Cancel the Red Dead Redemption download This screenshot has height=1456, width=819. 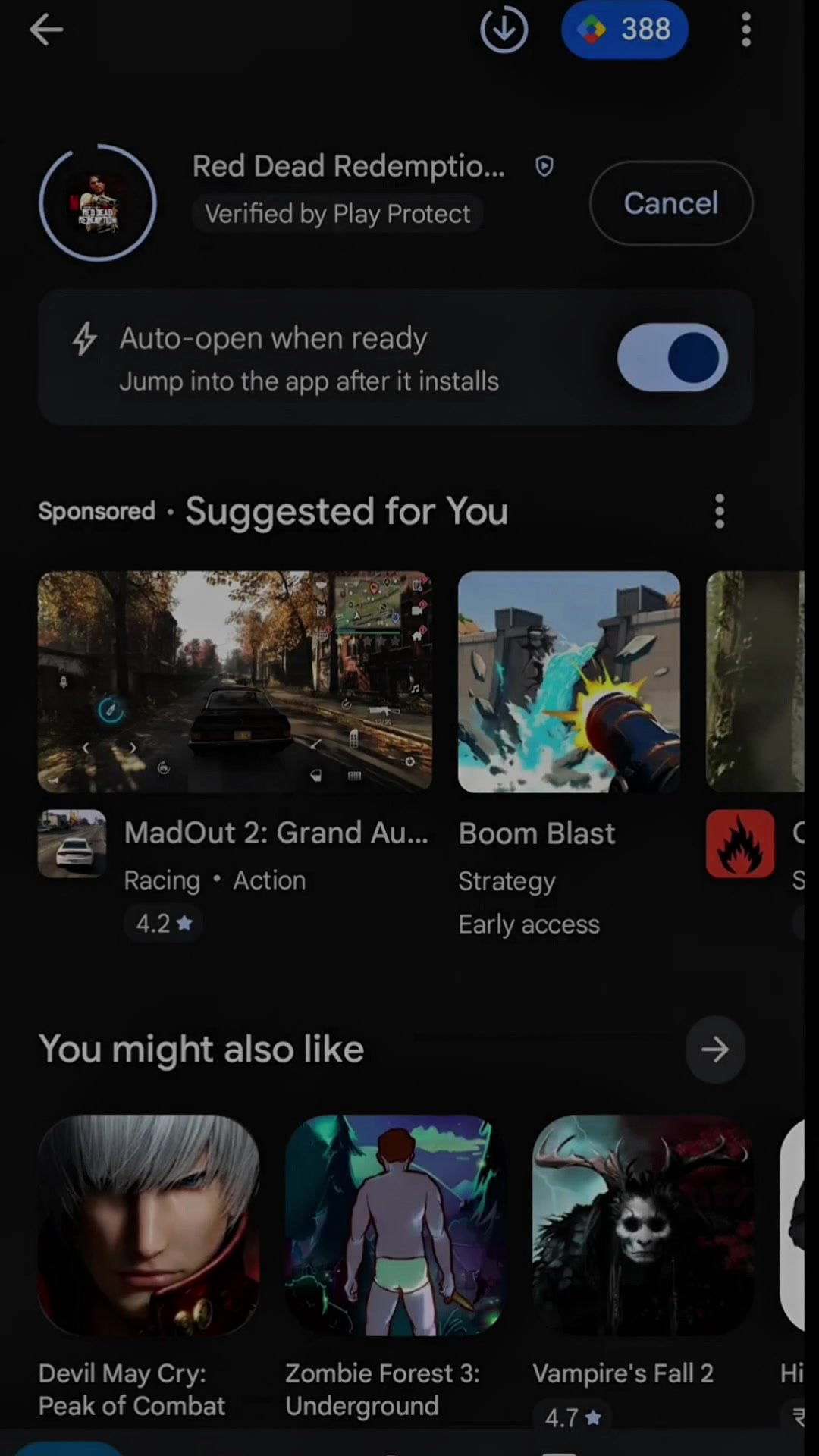(x=671, y=203)
